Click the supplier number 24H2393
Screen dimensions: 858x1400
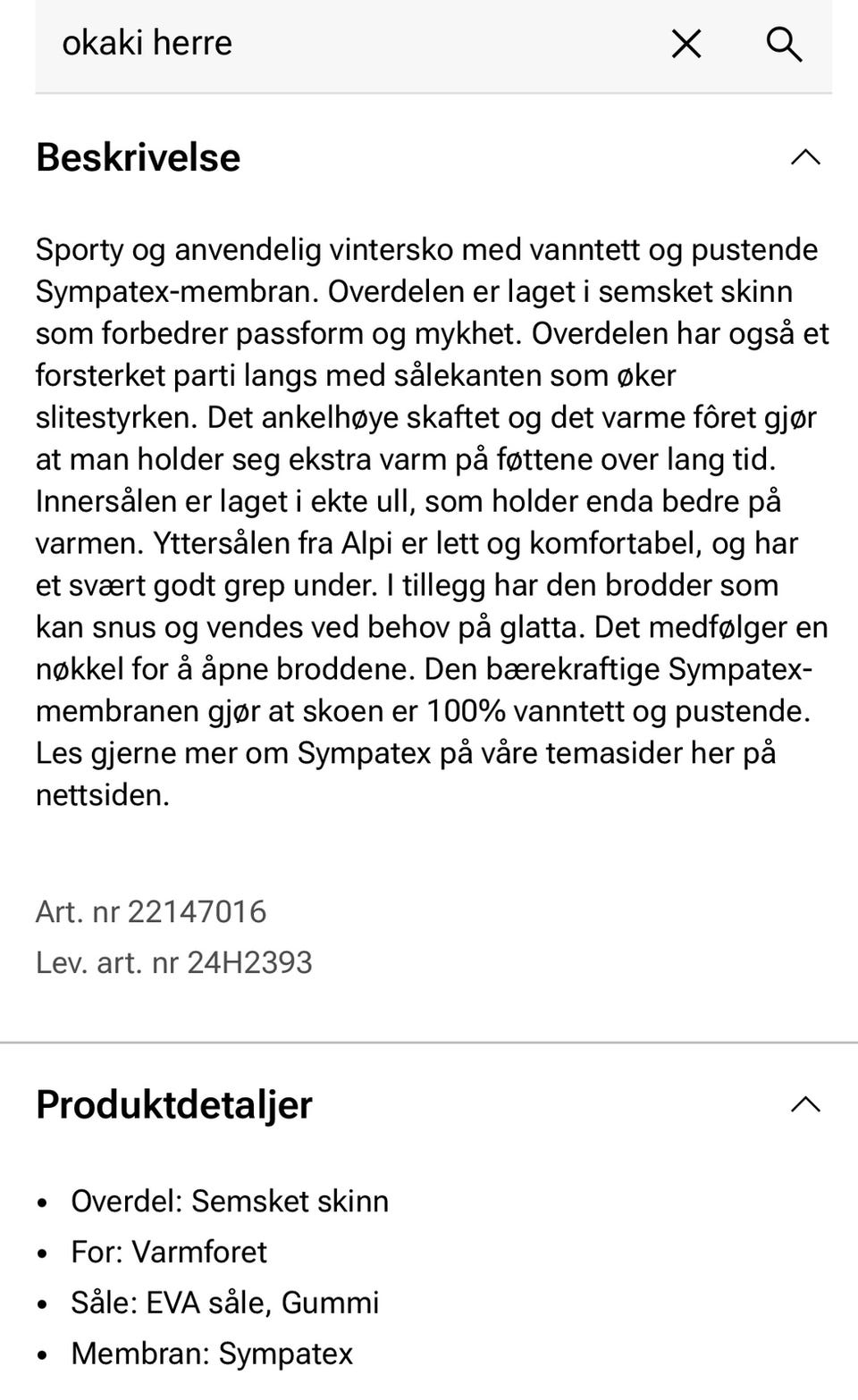tap(173, 963)
